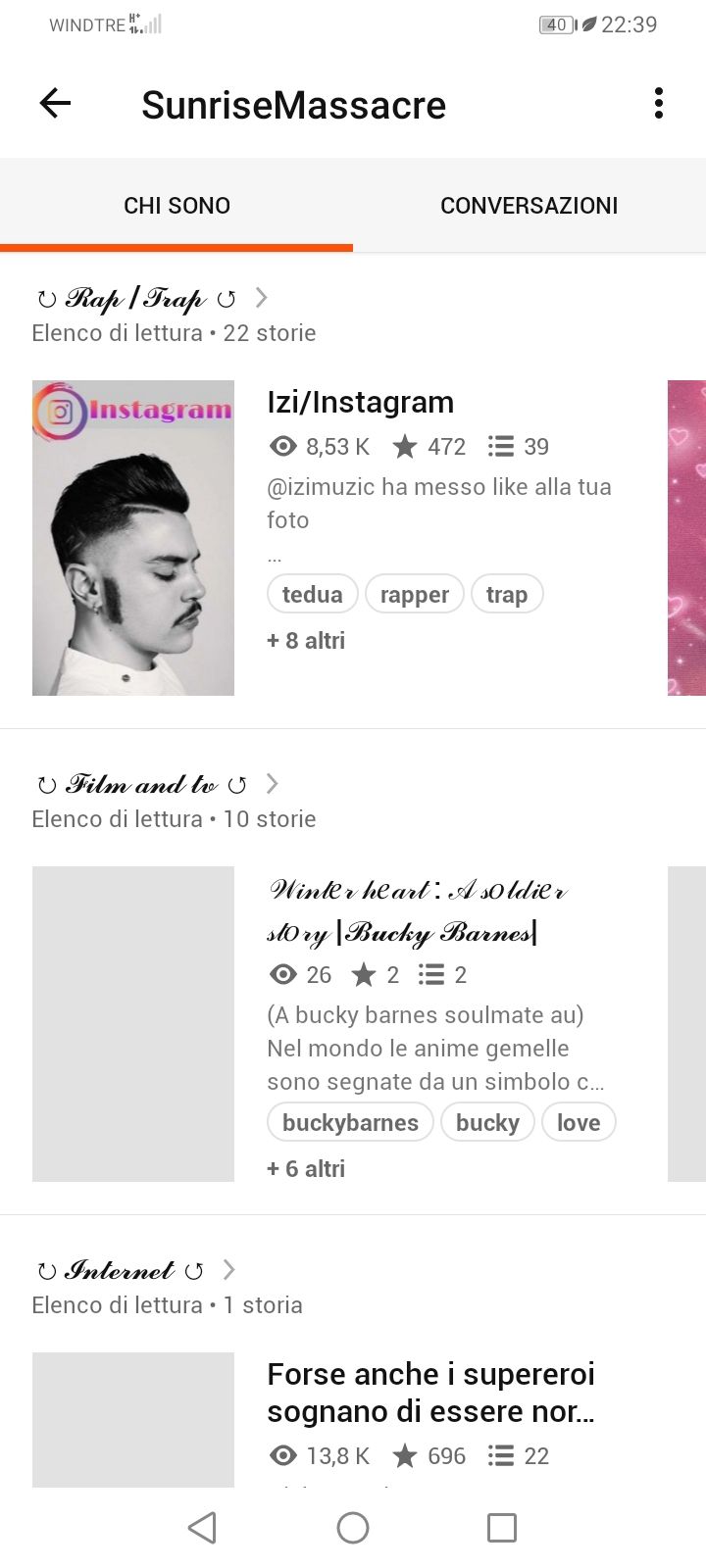Viewport: 706px width, 1568px height.
Task: Show the + 6 altri tags
Action: coord(306,1169)
